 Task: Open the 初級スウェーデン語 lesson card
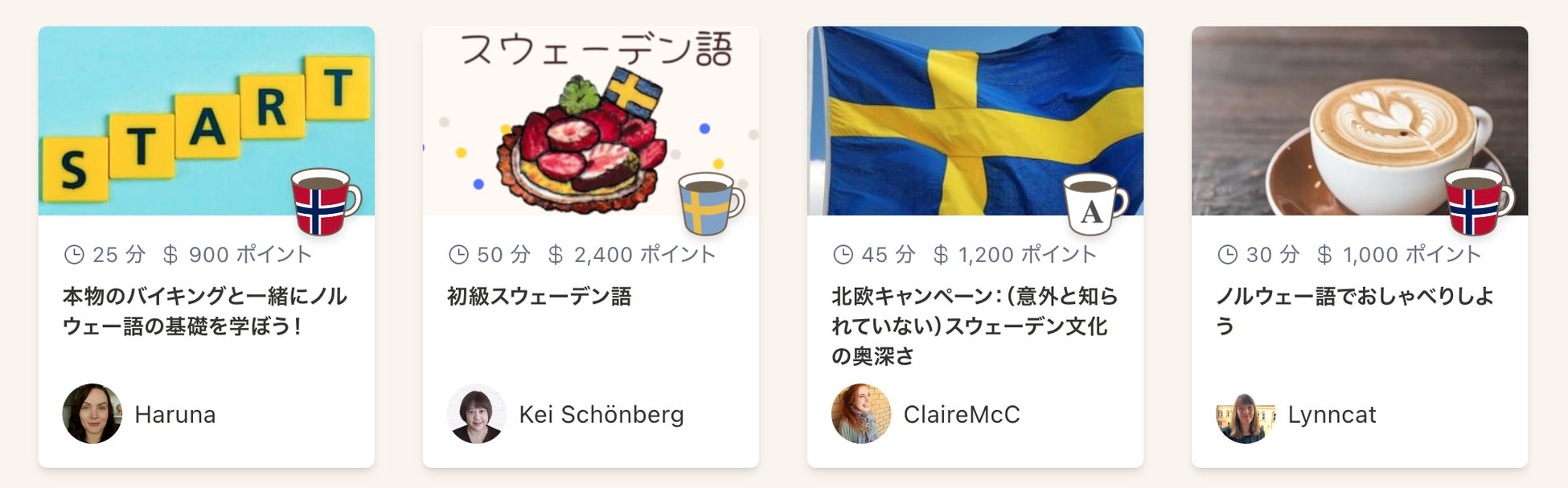[x=539, y=297]
